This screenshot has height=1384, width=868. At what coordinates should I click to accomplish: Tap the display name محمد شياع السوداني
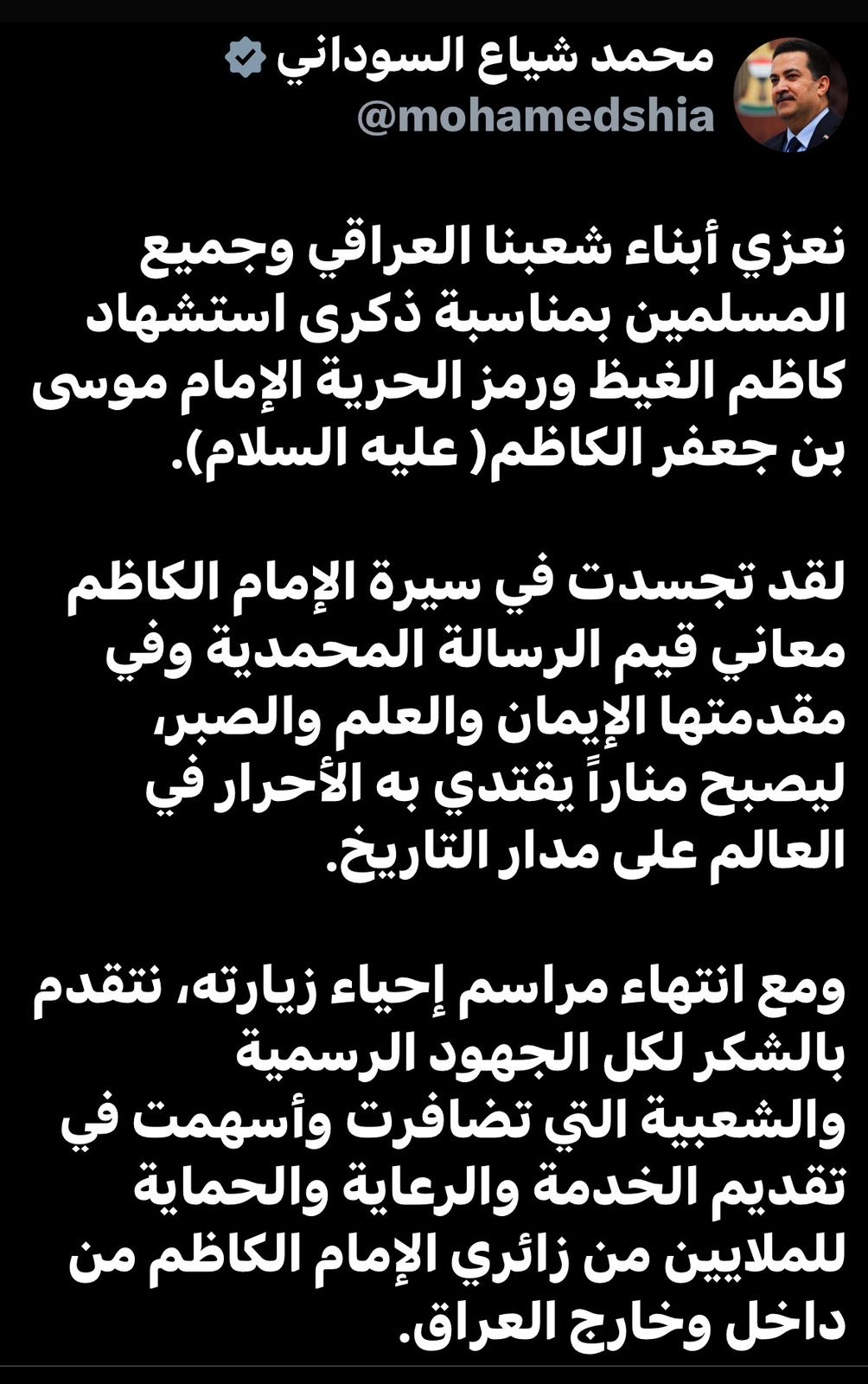coord(495,58)
